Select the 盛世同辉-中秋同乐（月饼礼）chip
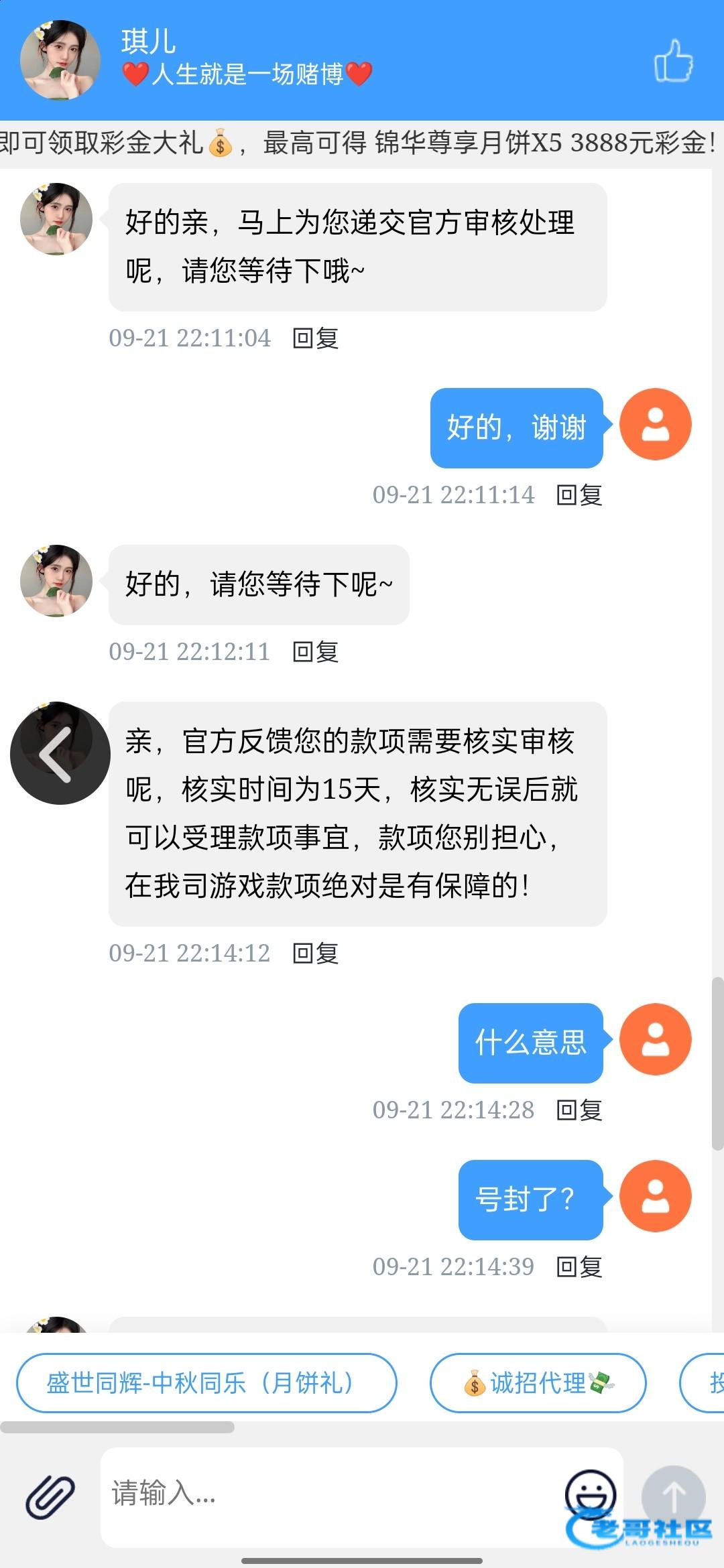Screen dimensions: 724x1568 click(x=206, y=1382)
